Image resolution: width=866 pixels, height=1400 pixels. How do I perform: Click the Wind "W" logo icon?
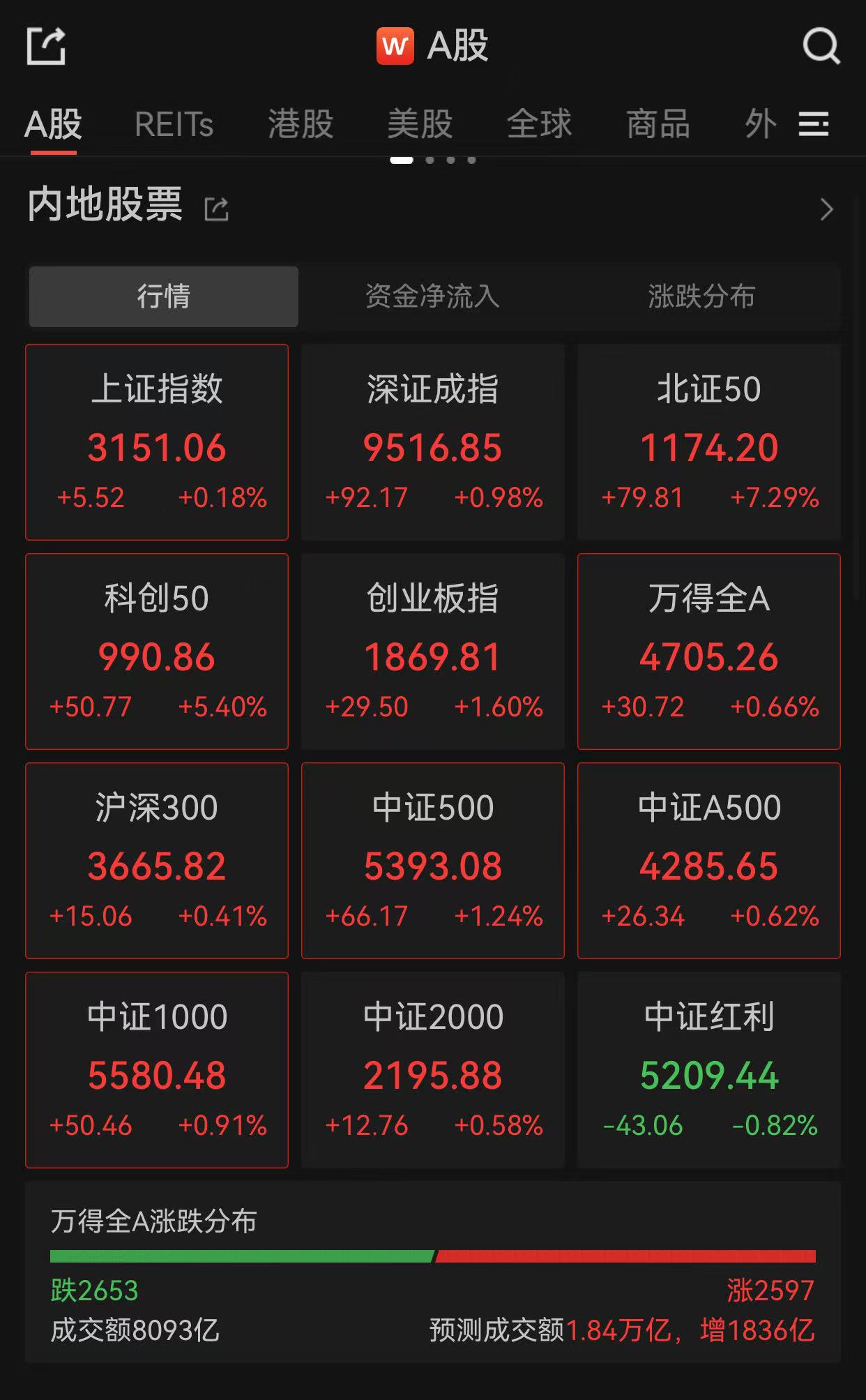(x=393, y=46)
